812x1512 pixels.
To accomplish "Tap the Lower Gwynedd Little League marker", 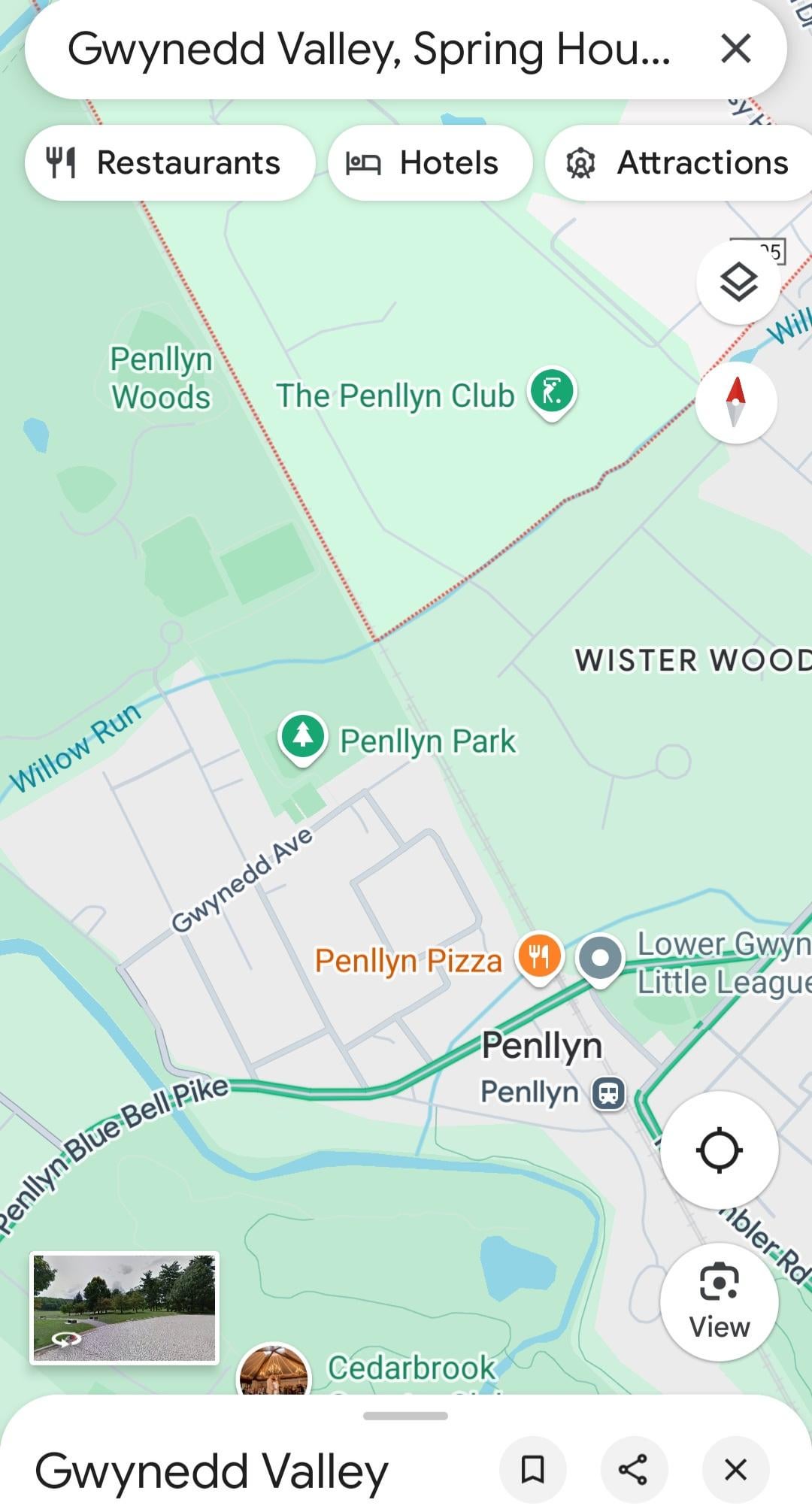I will coord(600,958).
